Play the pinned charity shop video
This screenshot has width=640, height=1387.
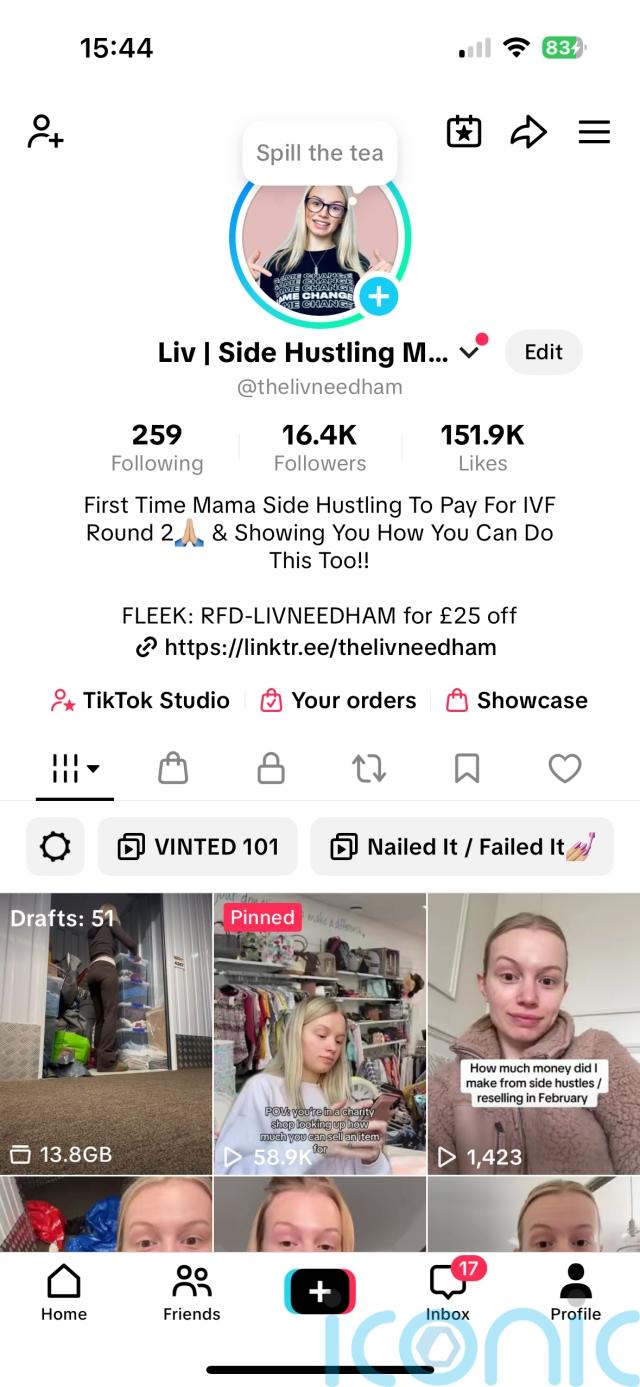[320, 1033]
